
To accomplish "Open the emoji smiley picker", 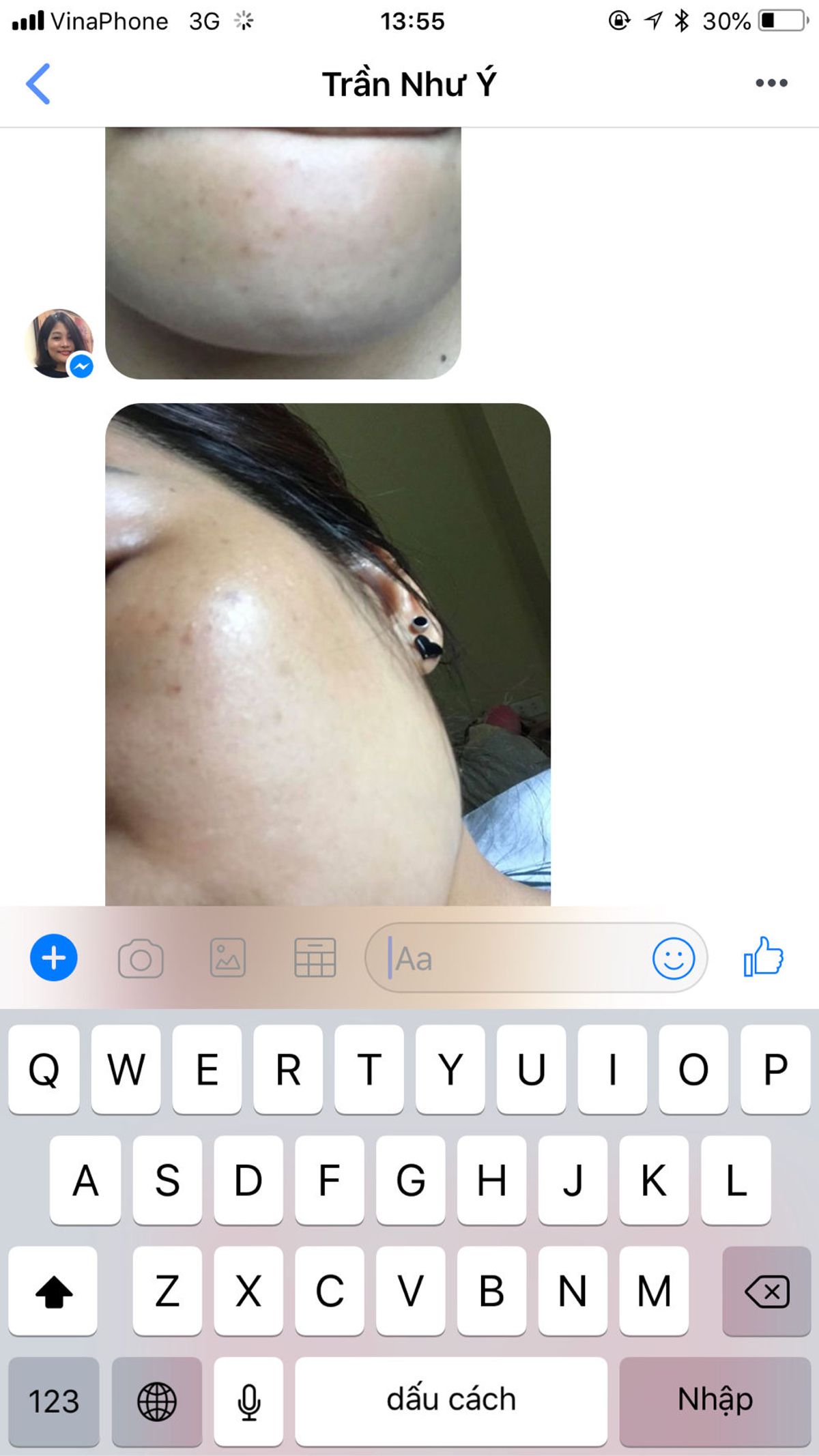I will pos(674,958).
